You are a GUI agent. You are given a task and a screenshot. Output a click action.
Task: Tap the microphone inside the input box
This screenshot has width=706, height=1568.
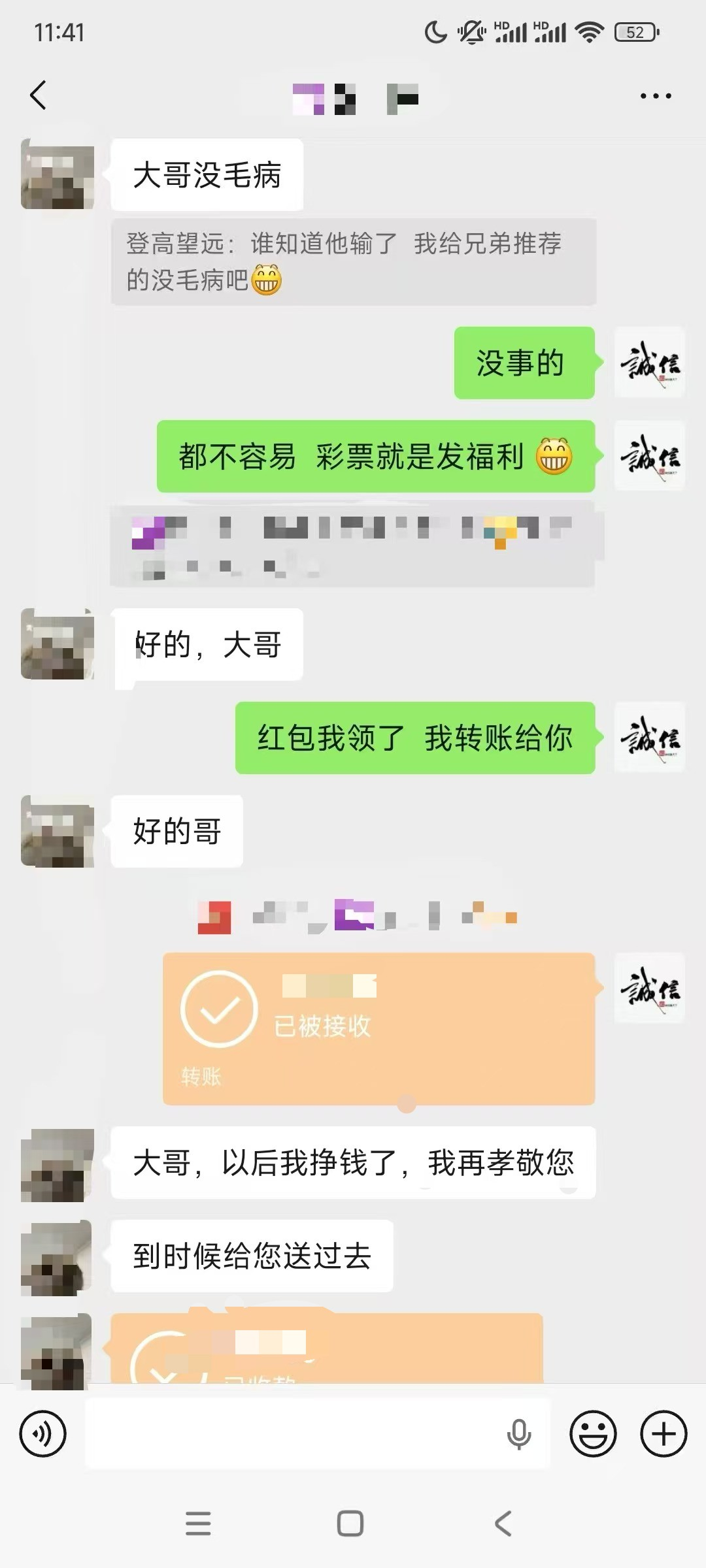coord(519,1434)
